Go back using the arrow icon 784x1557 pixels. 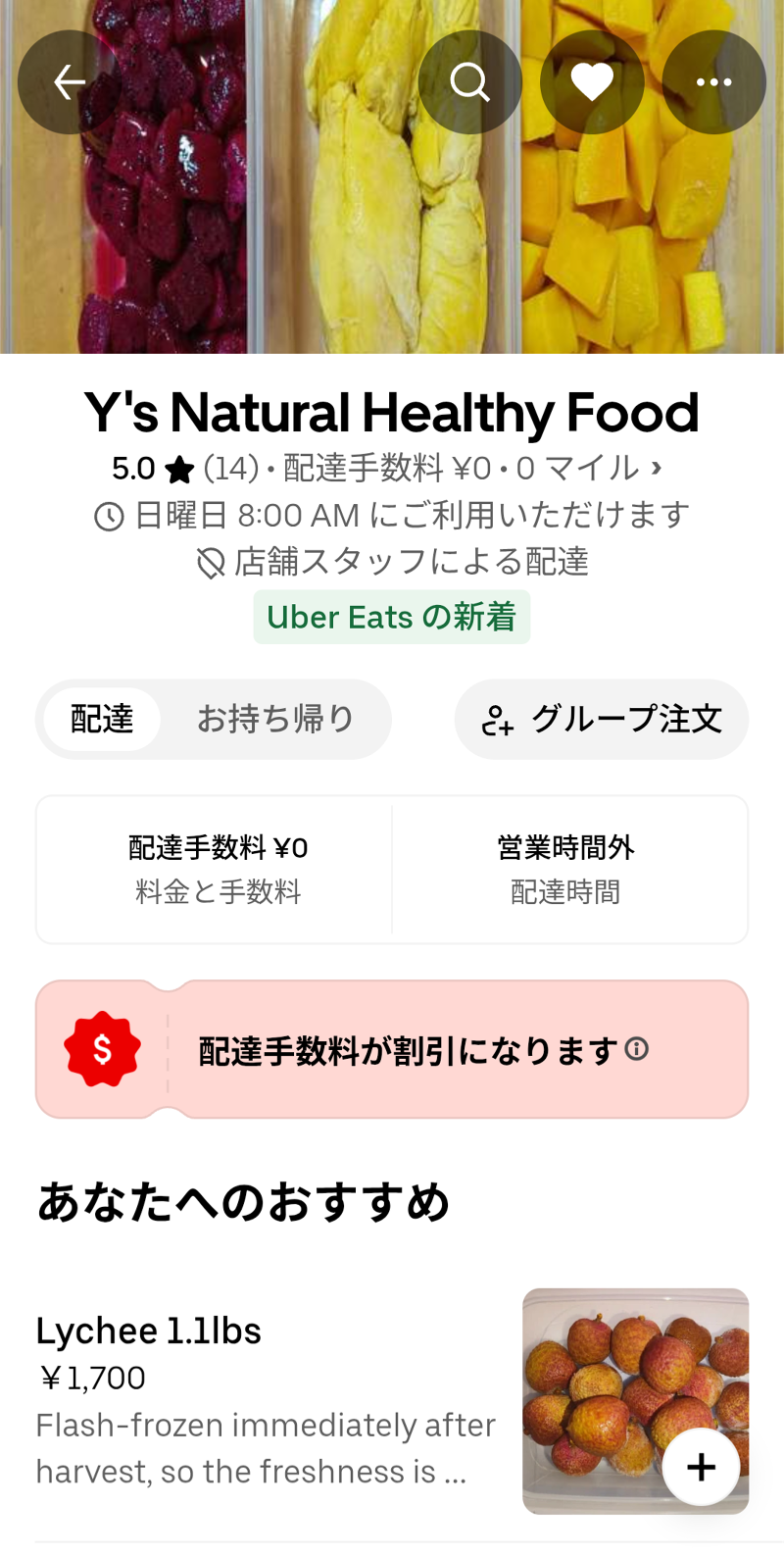pyautogui.click(x=69, y=82)
